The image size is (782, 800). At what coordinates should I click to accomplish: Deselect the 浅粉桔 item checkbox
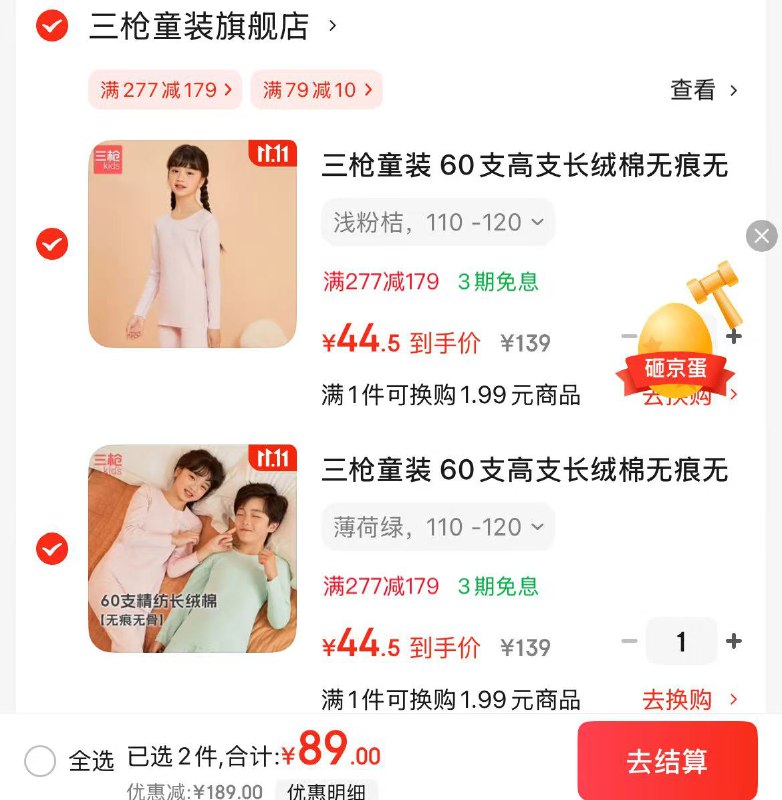(x=52, y=243)
